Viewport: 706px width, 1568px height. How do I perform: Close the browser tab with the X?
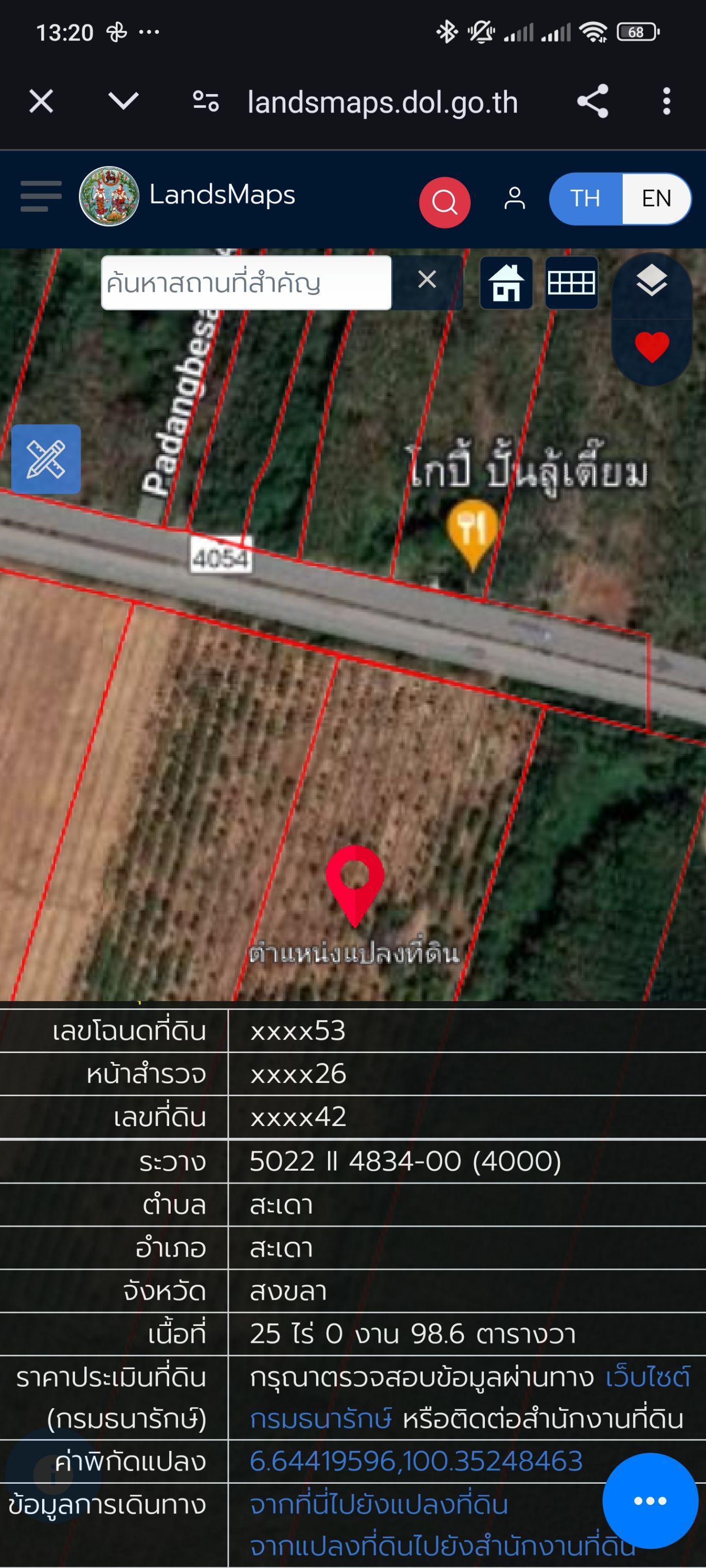point(41,101)
